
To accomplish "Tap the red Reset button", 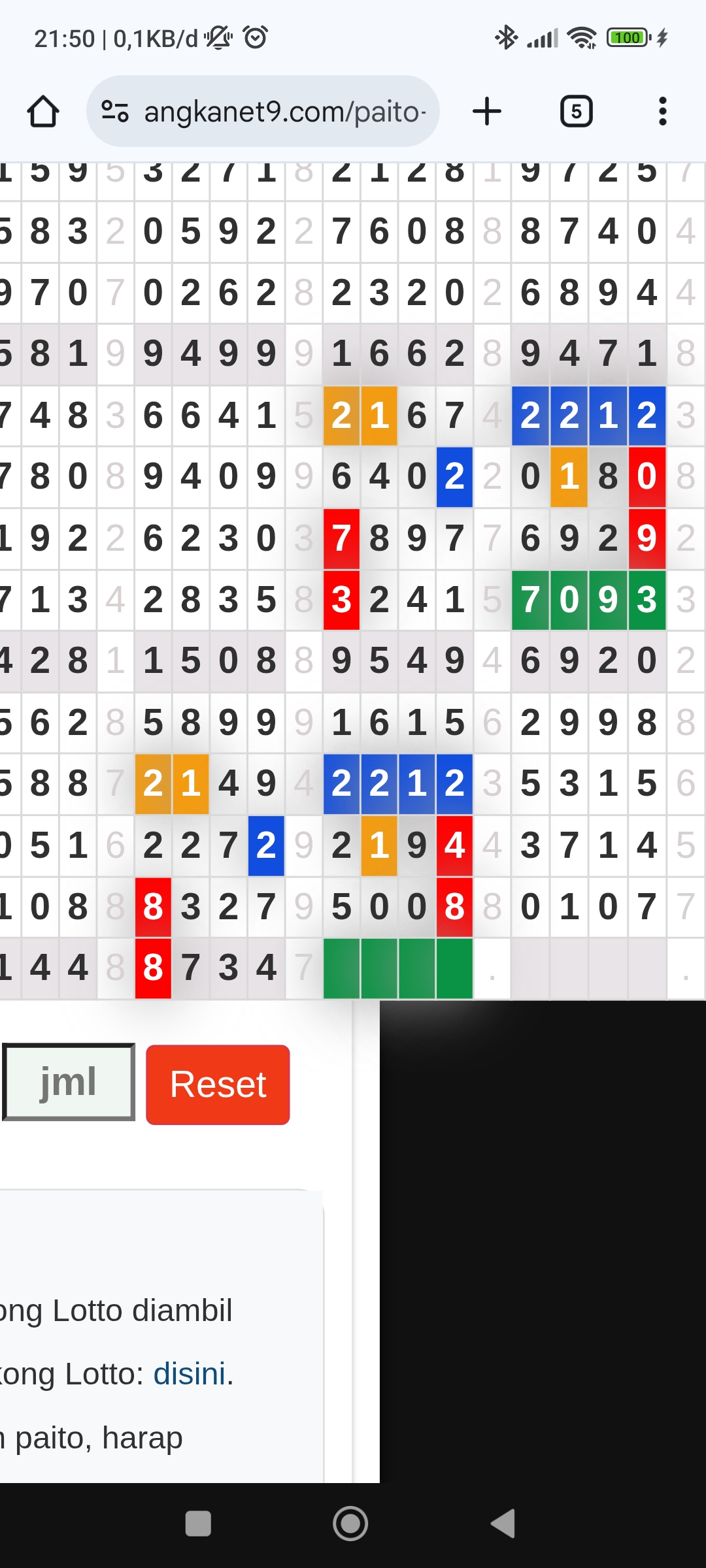I will [218, 1085].
